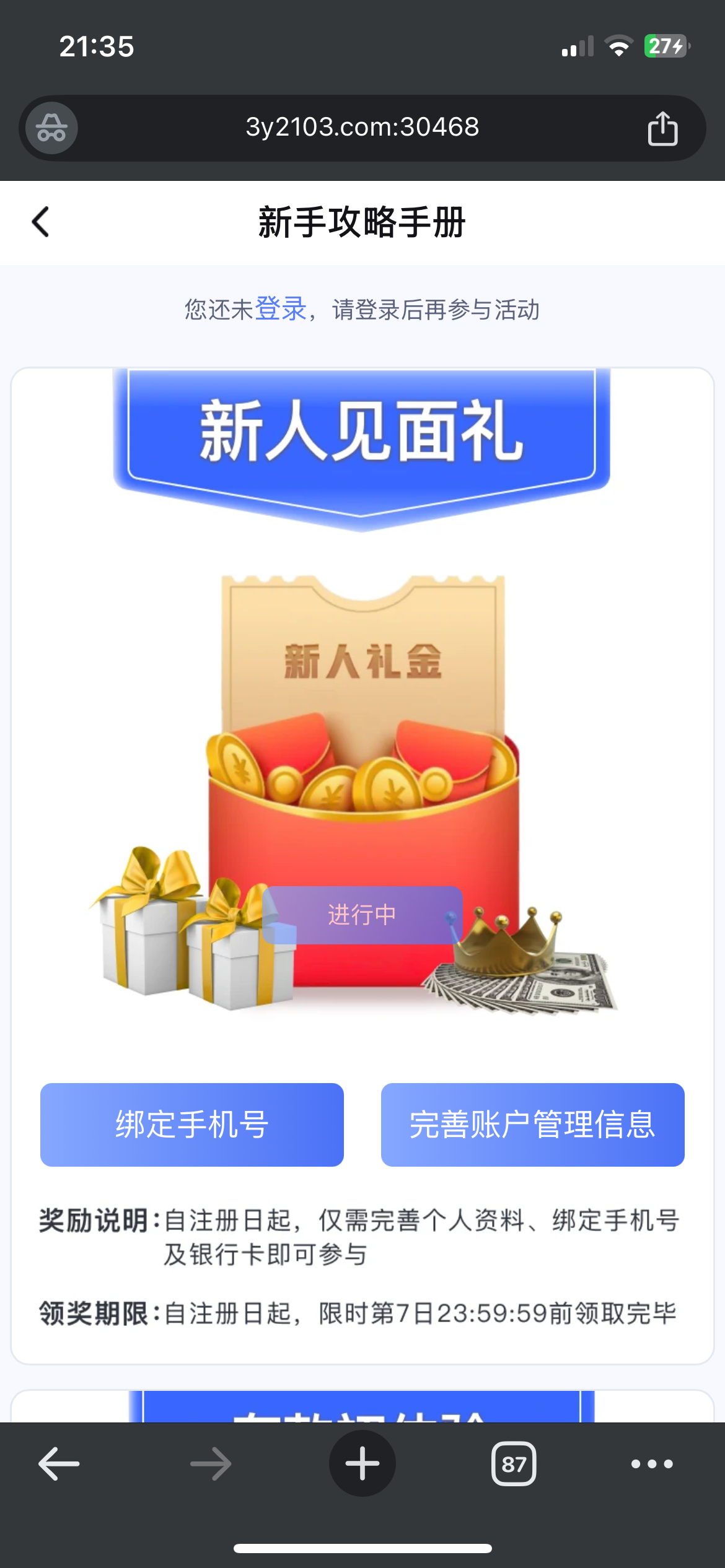This screenshot has height=1568, width=725.
Task: Tap the 登录 link
Action: coord(281,308)
